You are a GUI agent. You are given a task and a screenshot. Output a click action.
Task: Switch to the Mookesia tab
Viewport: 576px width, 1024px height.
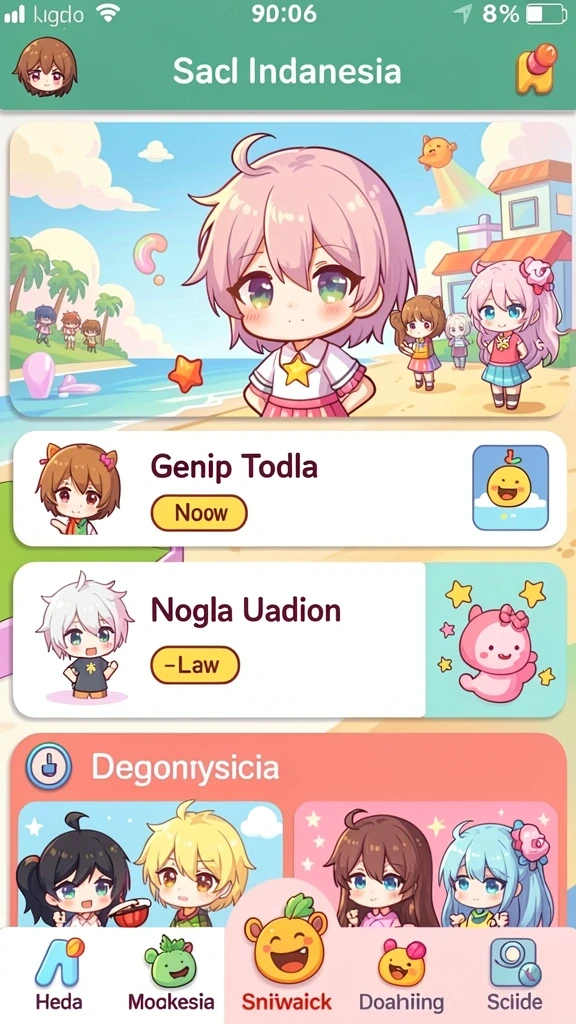point(171,974)
